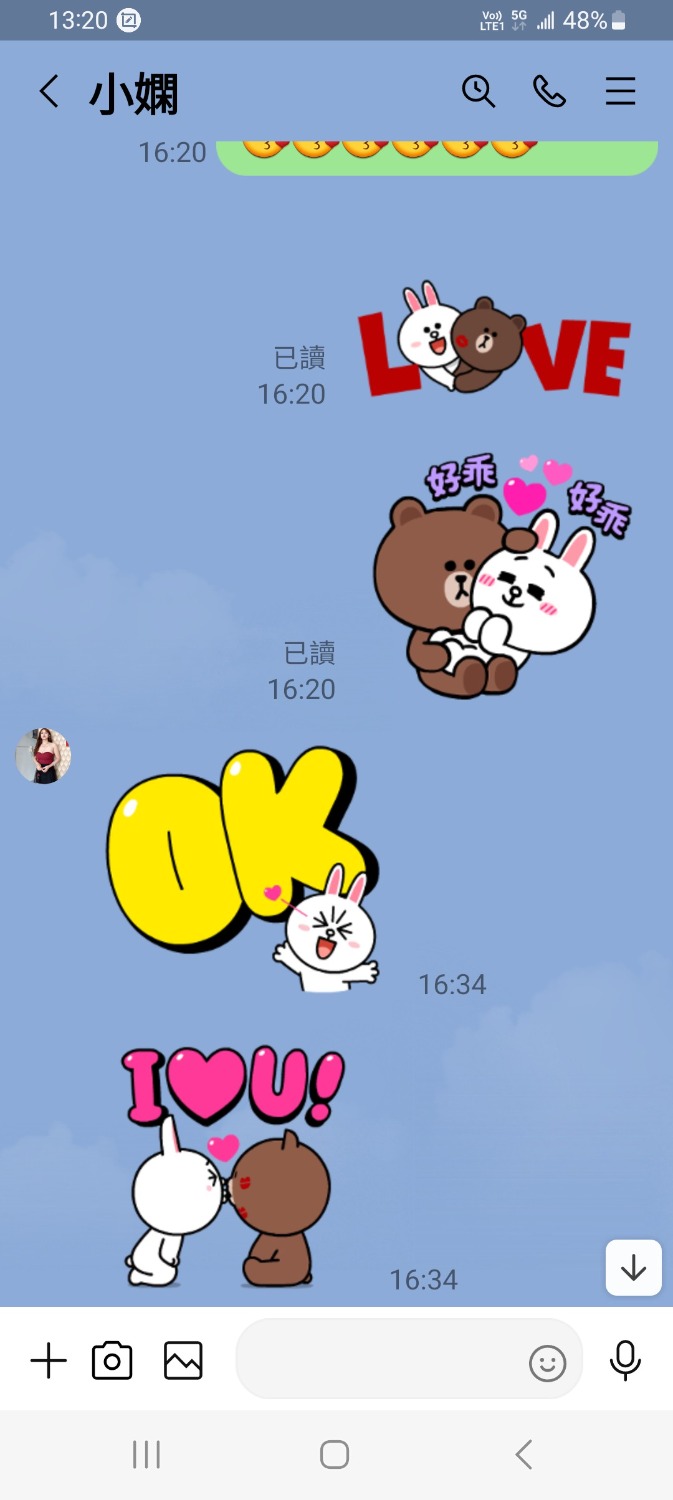The height and width of the screenshot is (1500, 673).
Task: Open the camera to take a photo
Action: (x=112, y=1361)
